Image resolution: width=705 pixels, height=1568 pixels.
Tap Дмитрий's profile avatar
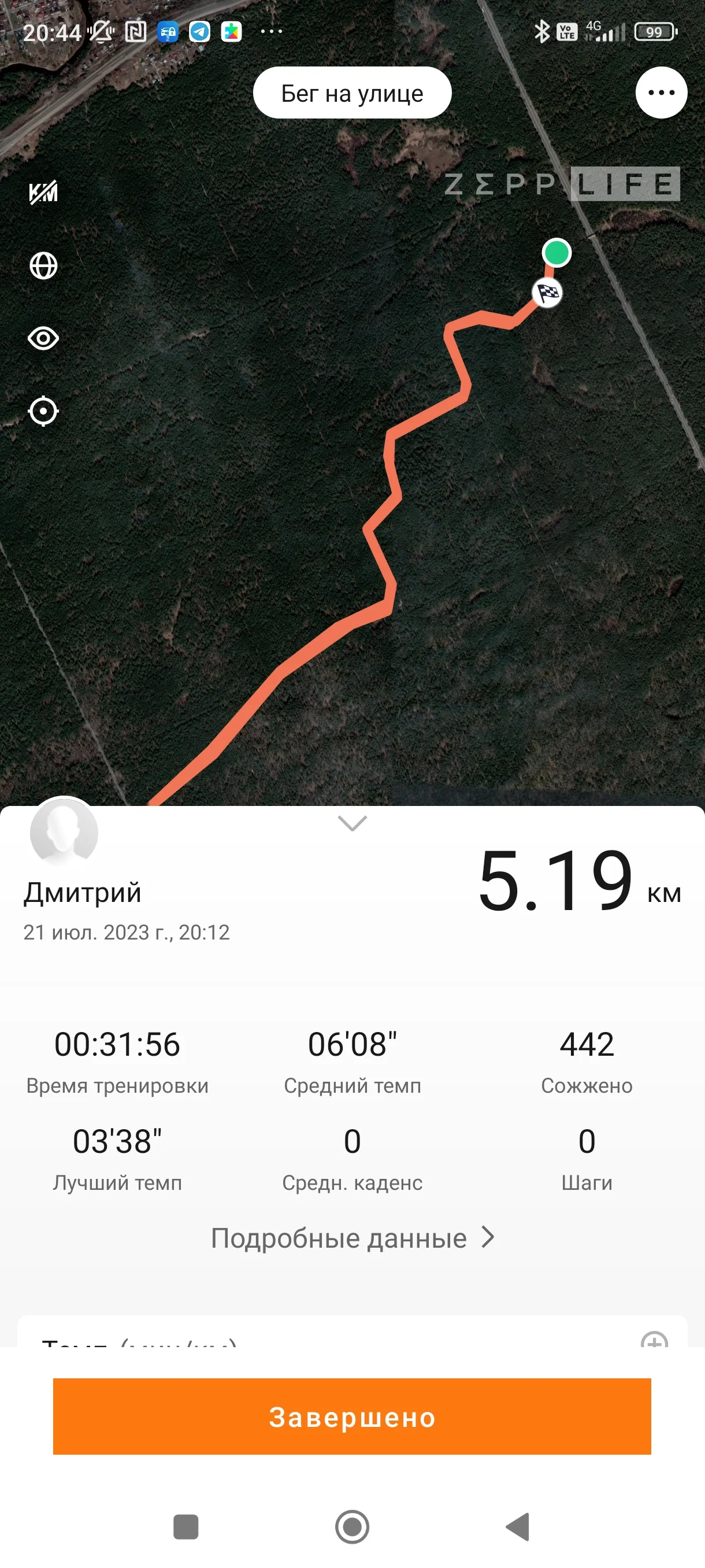click(x=65, y=833)
